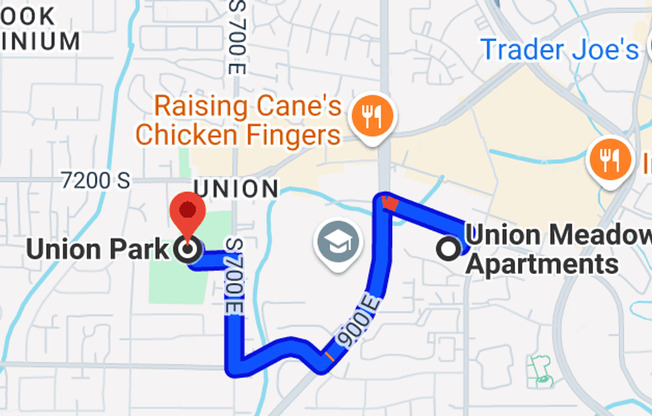Open the school graduation cap marker

coord(337,242)
